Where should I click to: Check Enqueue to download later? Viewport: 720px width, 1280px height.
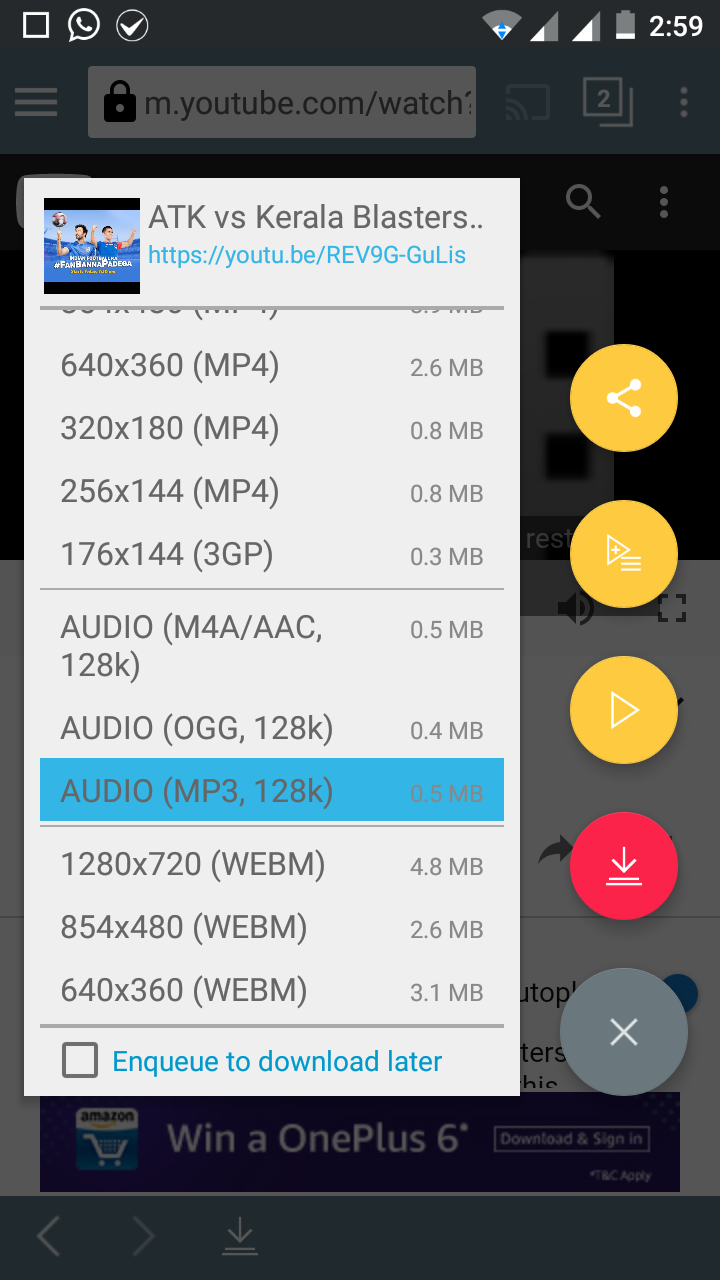(80, 1060)
